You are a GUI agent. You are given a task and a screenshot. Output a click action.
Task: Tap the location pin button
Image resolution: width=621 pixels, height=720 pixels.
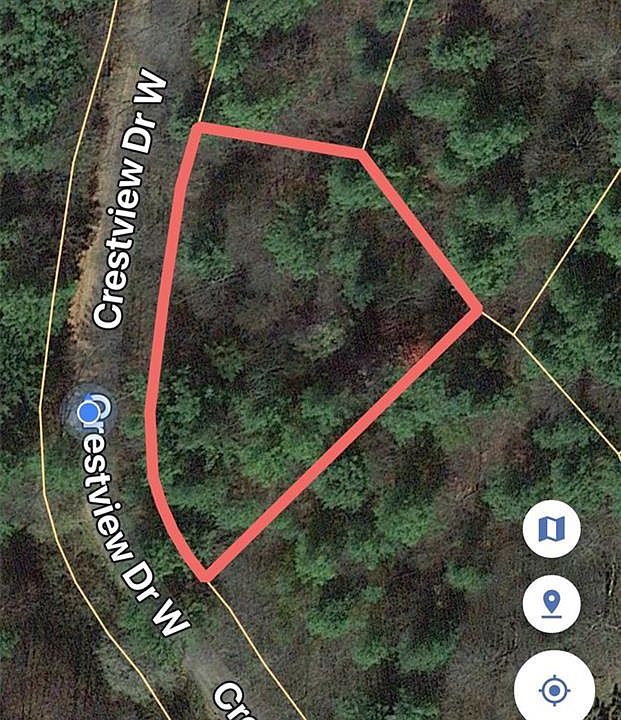click(552, 605)
